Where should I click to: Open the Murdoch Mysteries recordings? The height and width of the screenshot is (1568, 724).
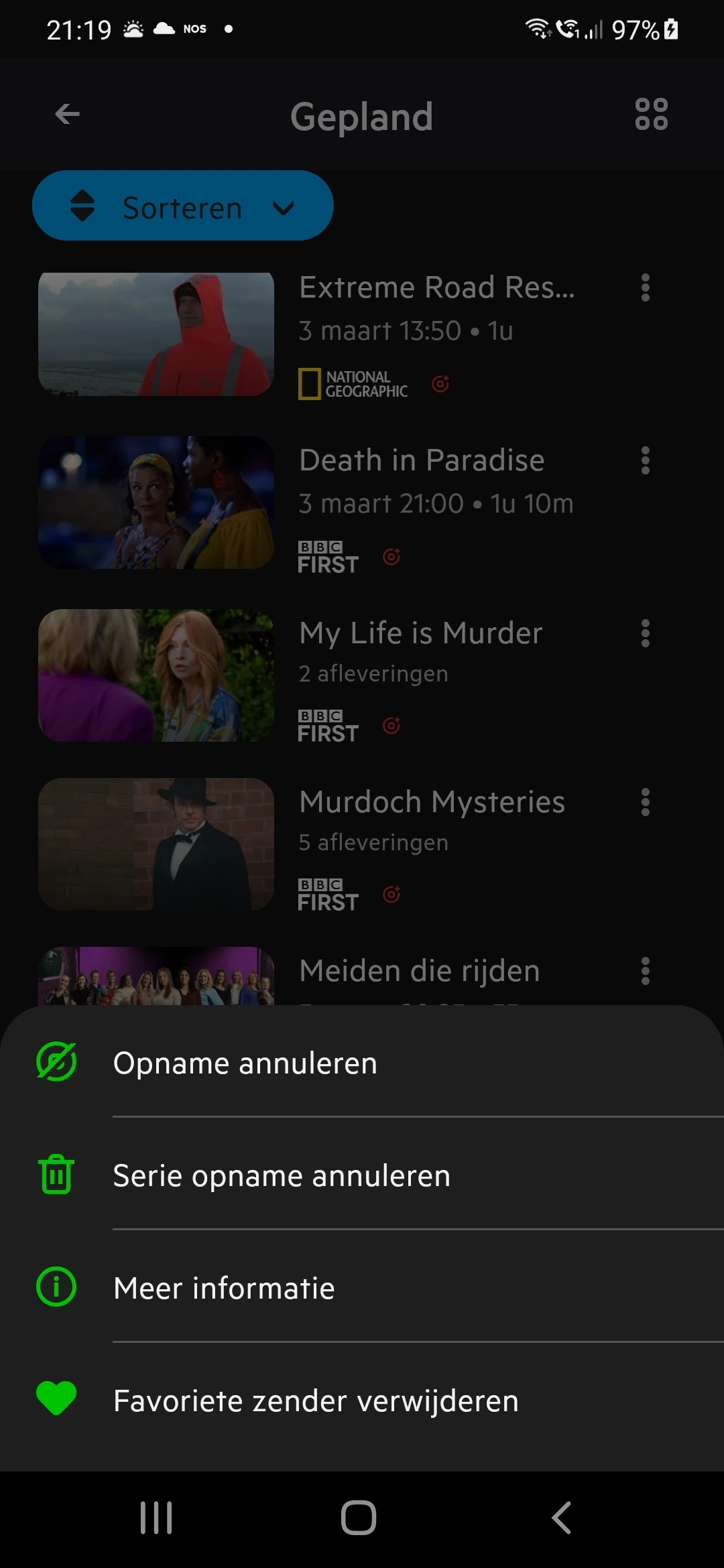tap(432, 803)
